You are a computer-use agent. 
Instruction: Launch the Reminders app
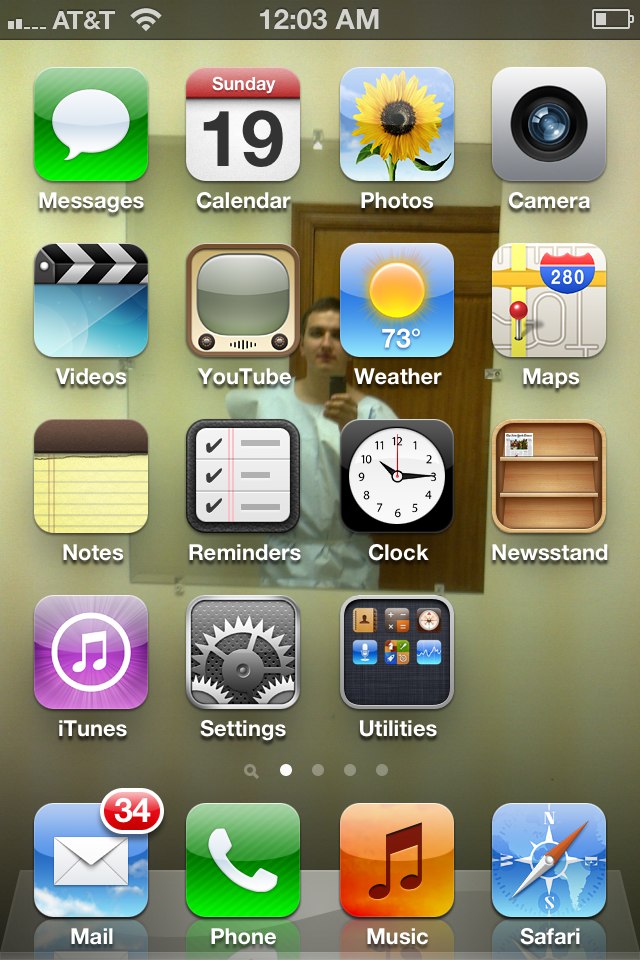tap(243, 477)
